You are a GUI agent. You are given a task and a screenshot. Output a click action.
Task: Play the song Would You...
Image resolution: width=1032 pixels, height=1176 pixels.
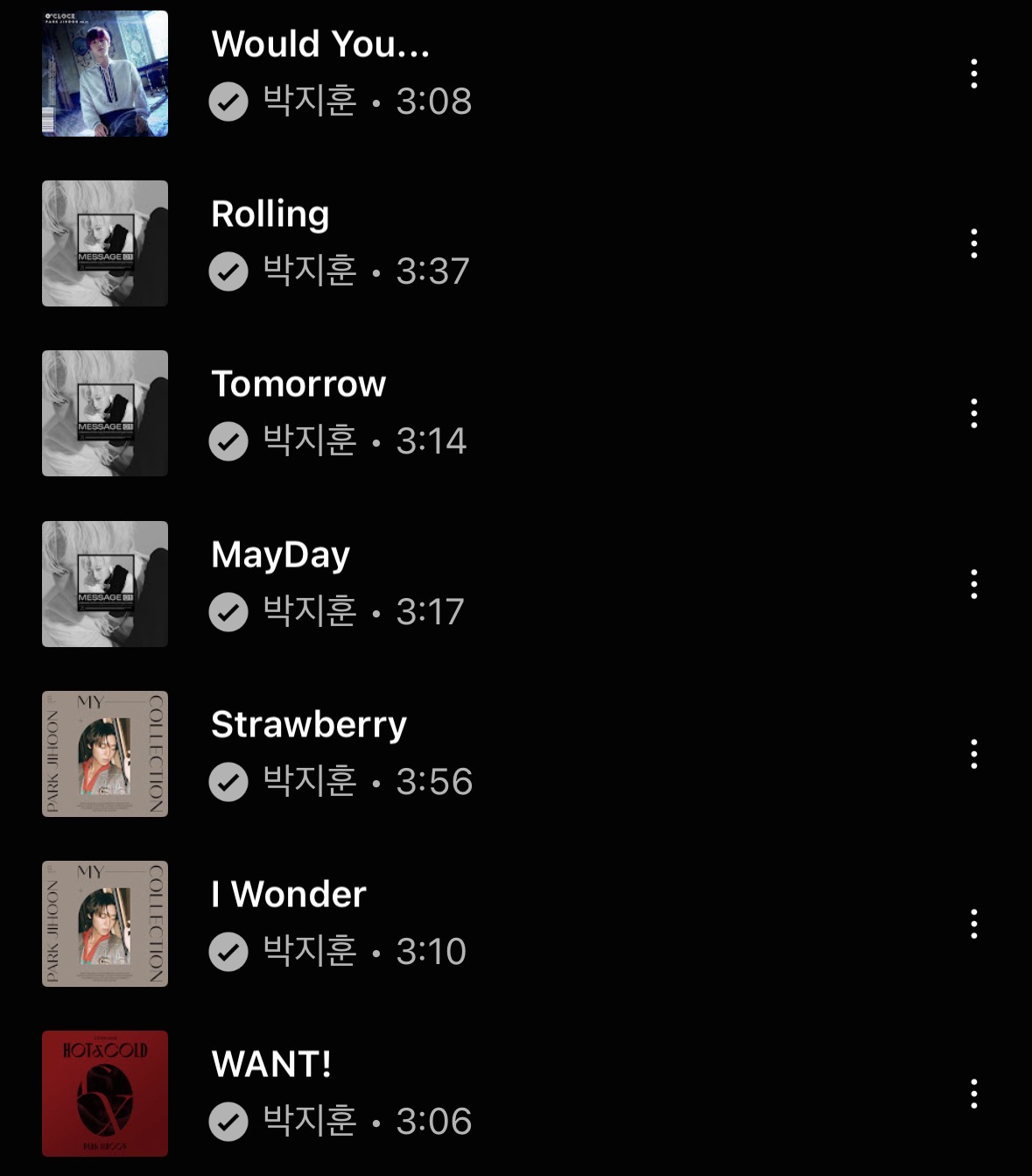click(320, 46)
